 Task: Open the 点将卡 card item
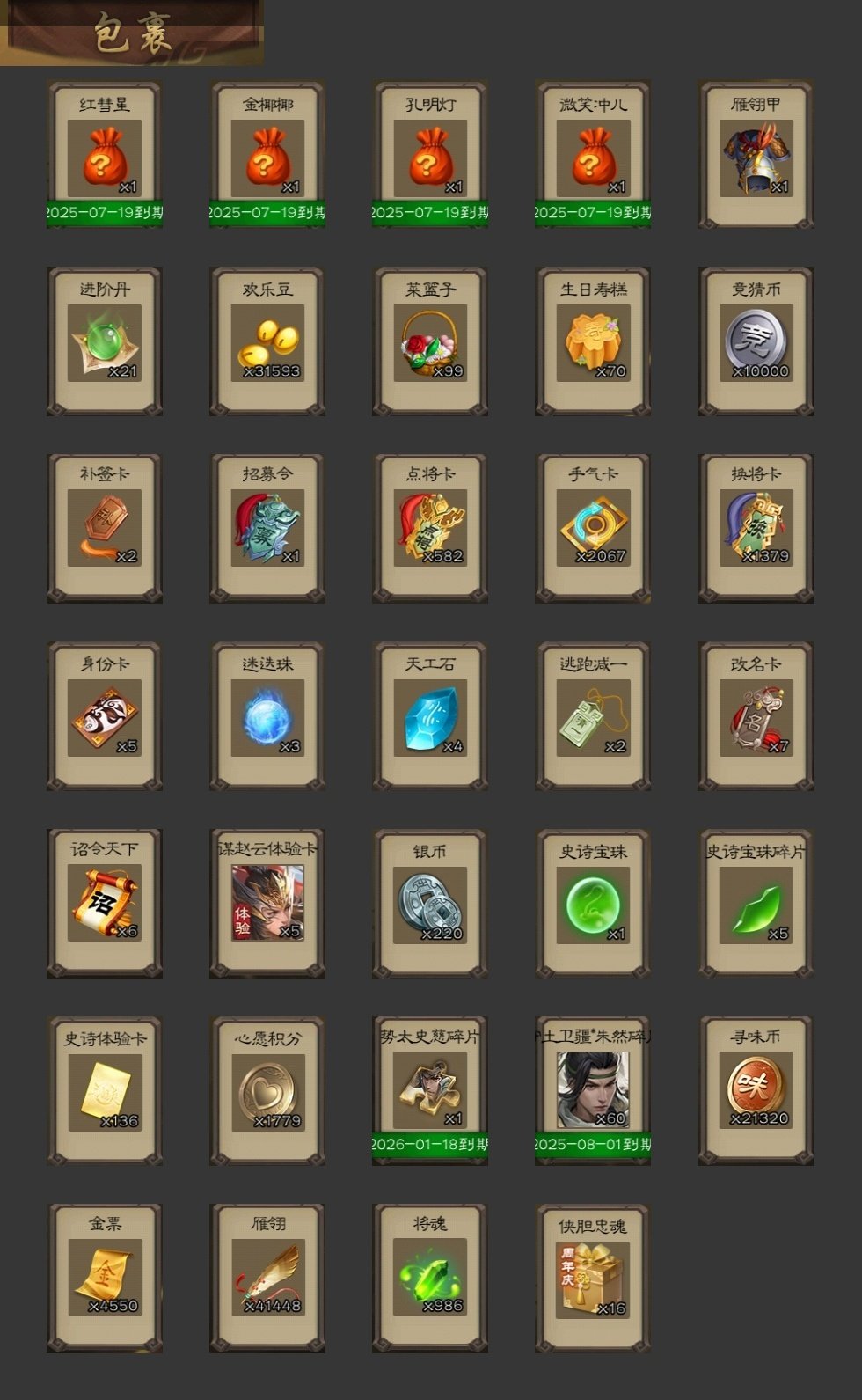430,528
